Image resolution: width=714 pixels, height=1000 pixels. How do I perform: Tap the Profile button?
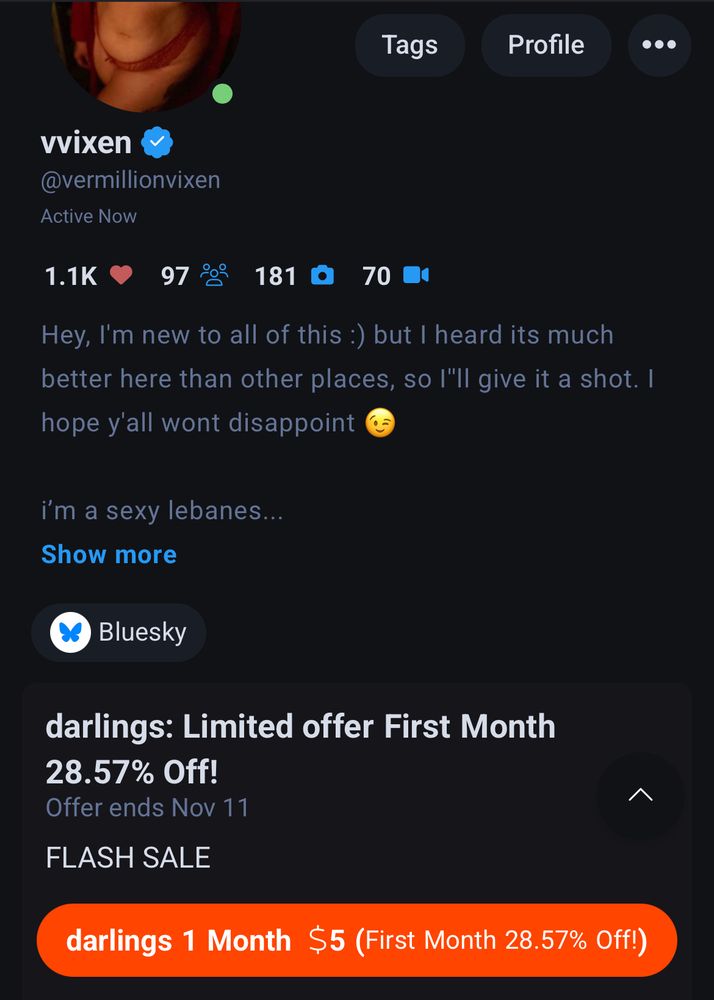(x=546, y=45)
